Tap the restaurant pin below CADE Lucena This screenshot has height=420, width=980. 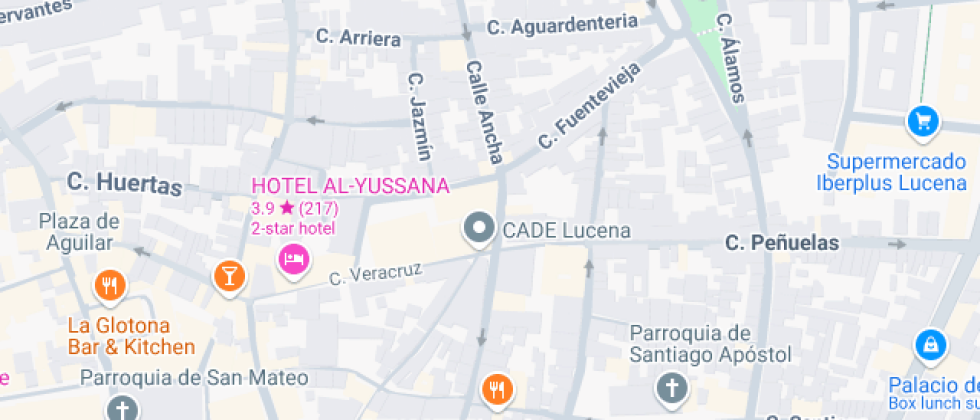coord(496,388)
